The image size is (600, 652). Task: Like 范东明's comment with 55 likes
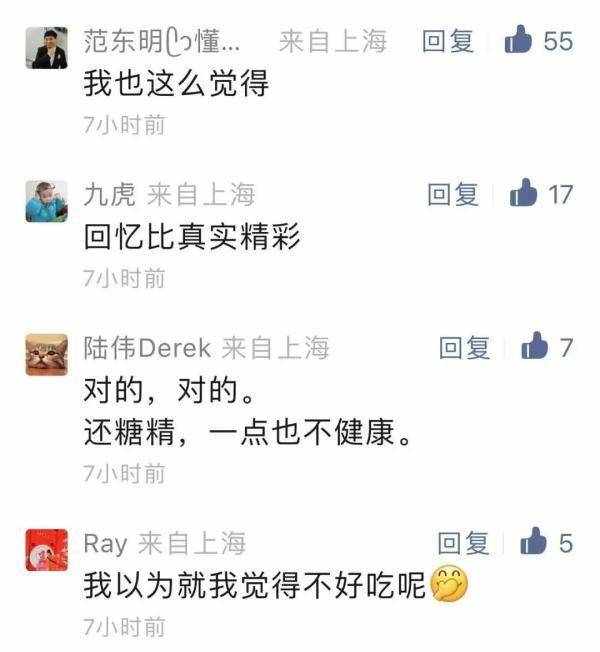[x=518, y=41]
